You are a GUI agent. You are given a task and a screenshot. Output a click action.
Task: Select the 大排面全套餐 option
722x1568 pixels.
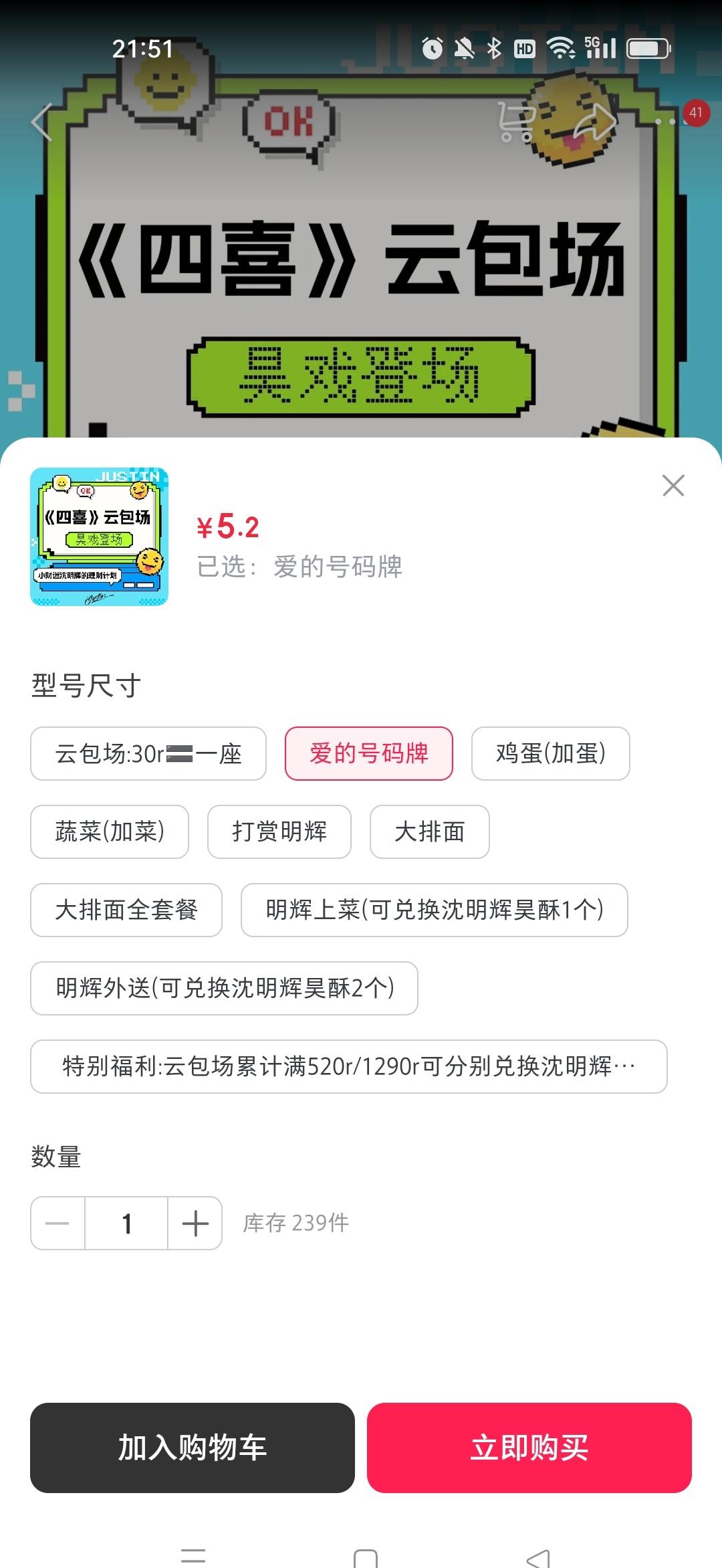click(x=126, y=910)
